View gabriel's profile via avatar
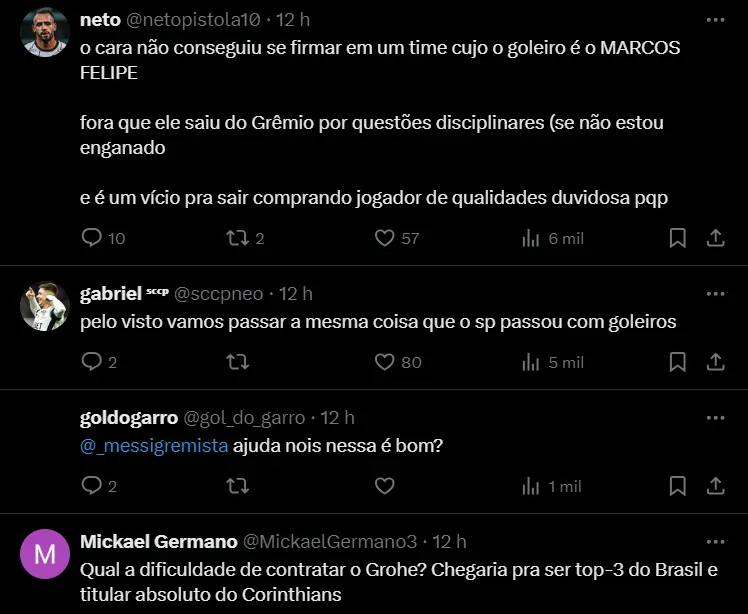 (44, 307)
